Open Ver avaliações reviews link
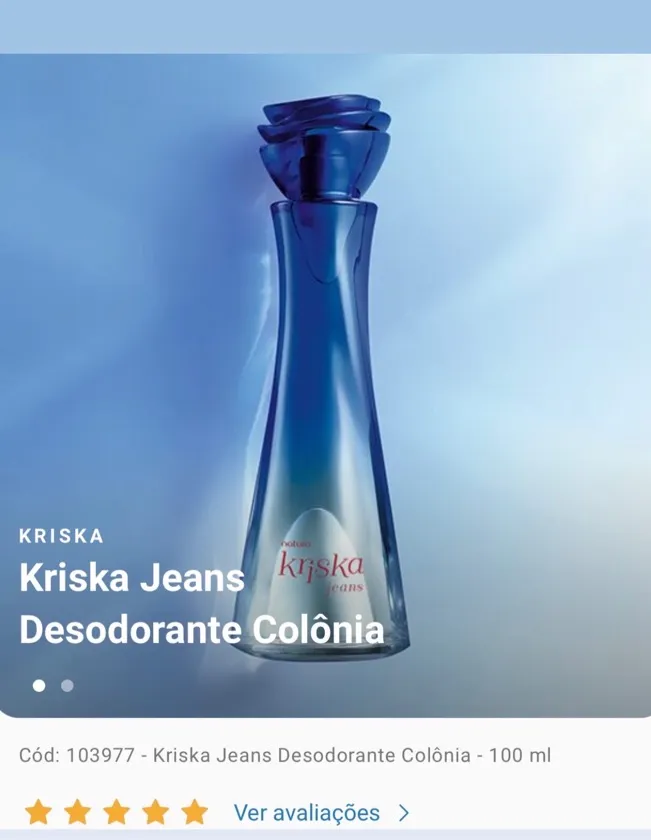Viewport: 651px width, 840px height. click(x=320, y=812)
